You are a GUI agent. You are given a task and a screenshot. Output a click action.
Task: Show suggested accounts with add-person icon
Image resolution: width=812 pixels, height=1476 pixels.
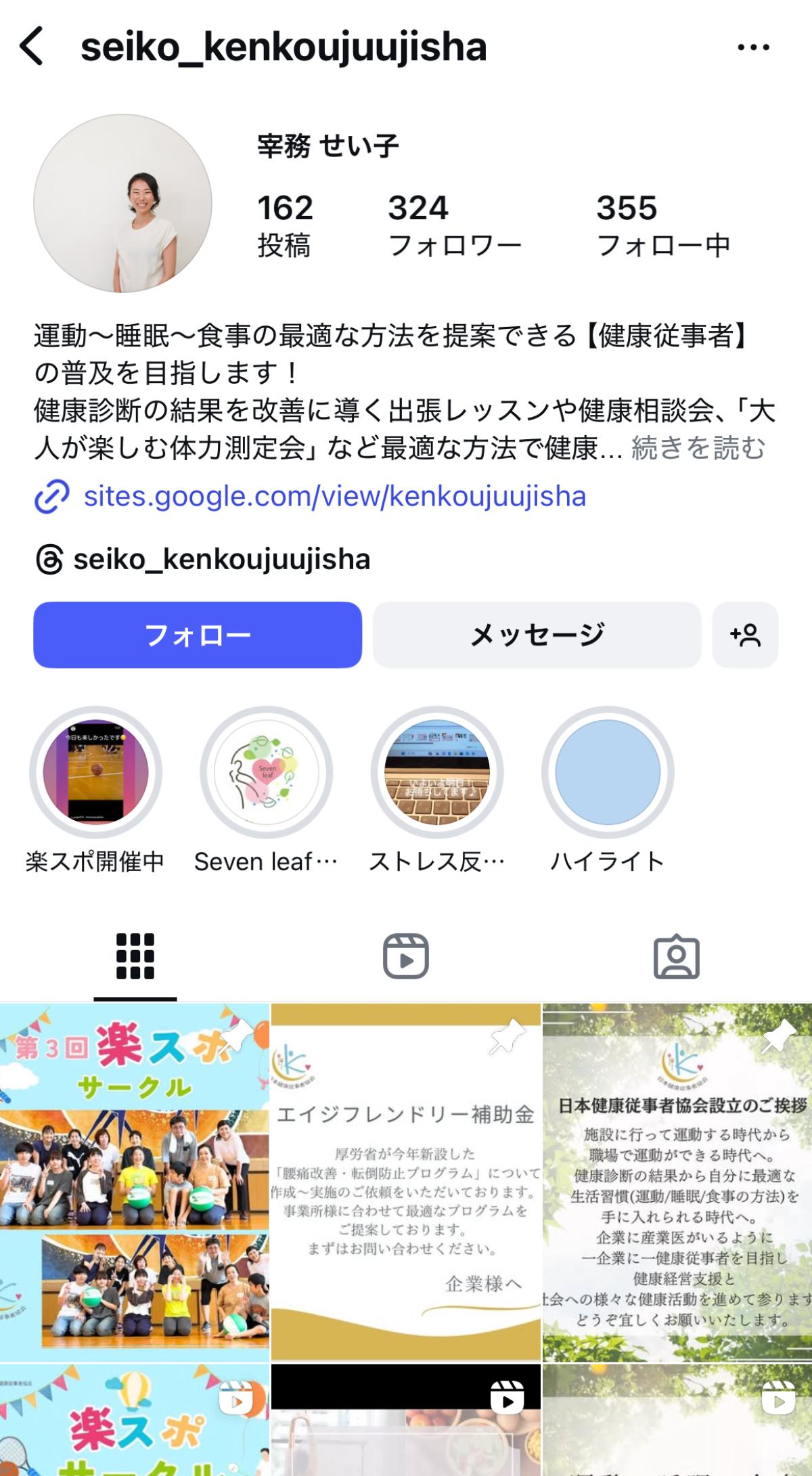click(745, 635)
